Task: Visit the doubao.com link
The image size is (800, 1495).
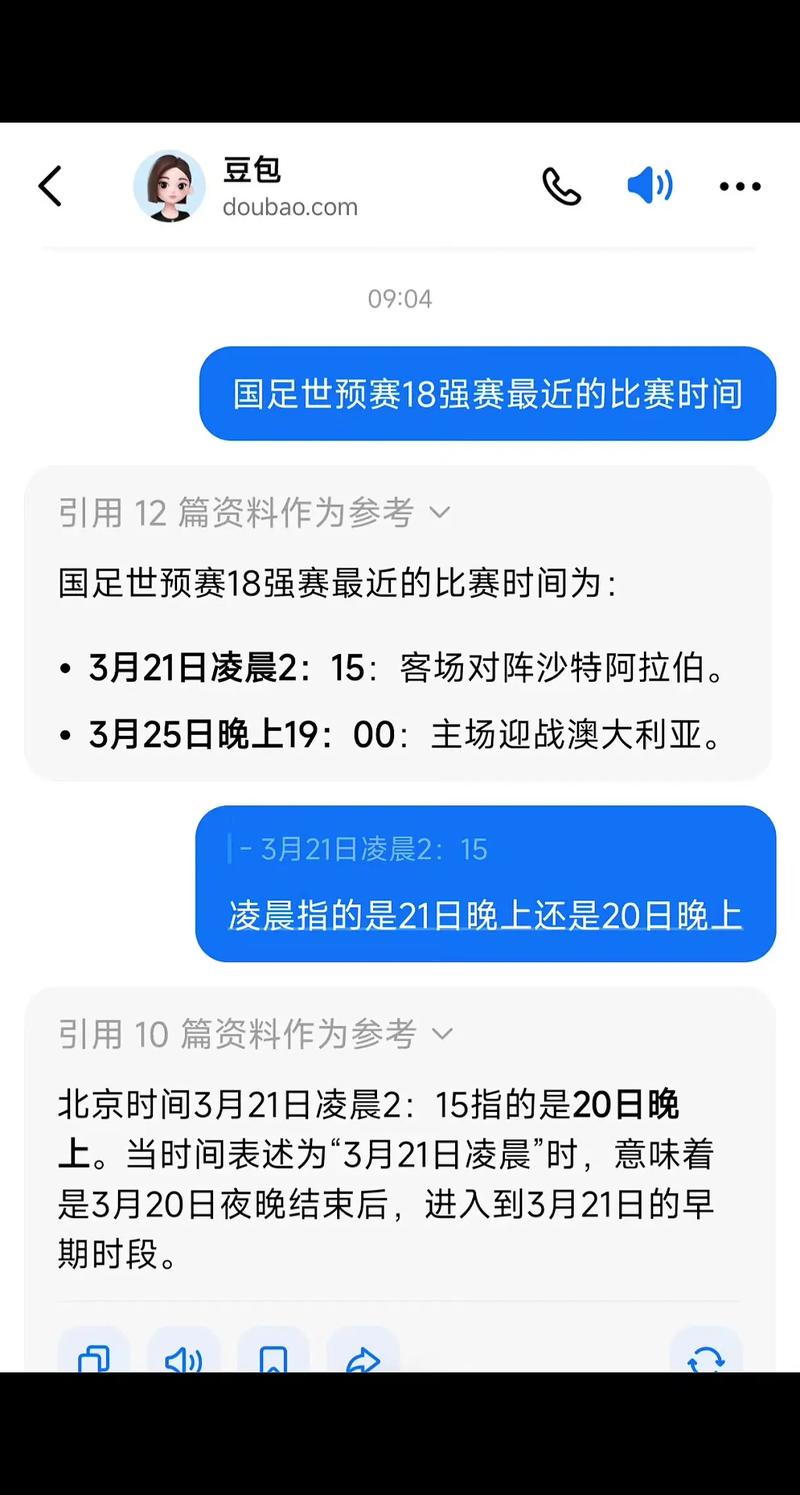Action: click(x=291, y=207)
